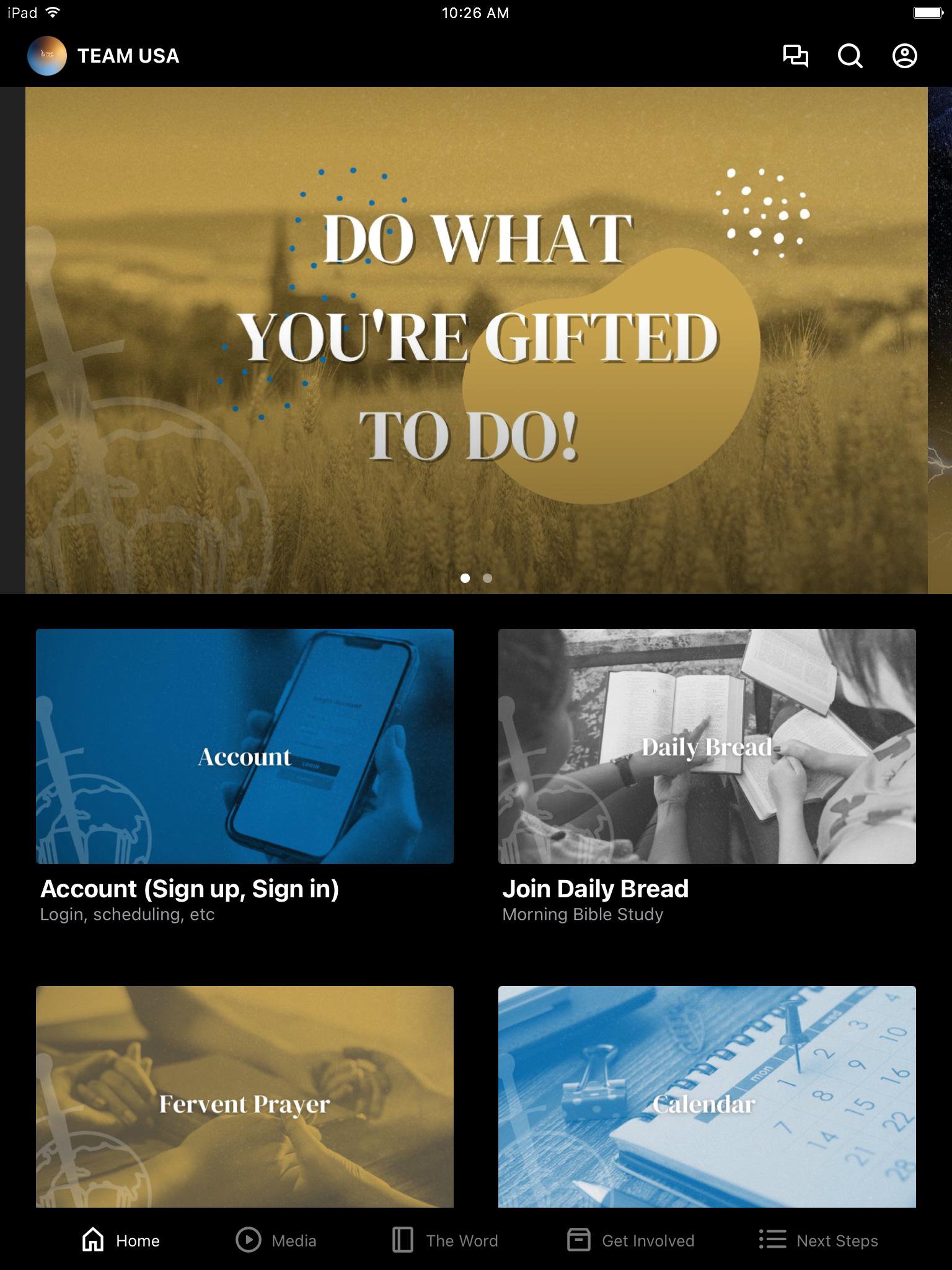This screenshot has height=1270, width=952.
Task: Open the Join Daily Bread card
Action: pos(707,747)
